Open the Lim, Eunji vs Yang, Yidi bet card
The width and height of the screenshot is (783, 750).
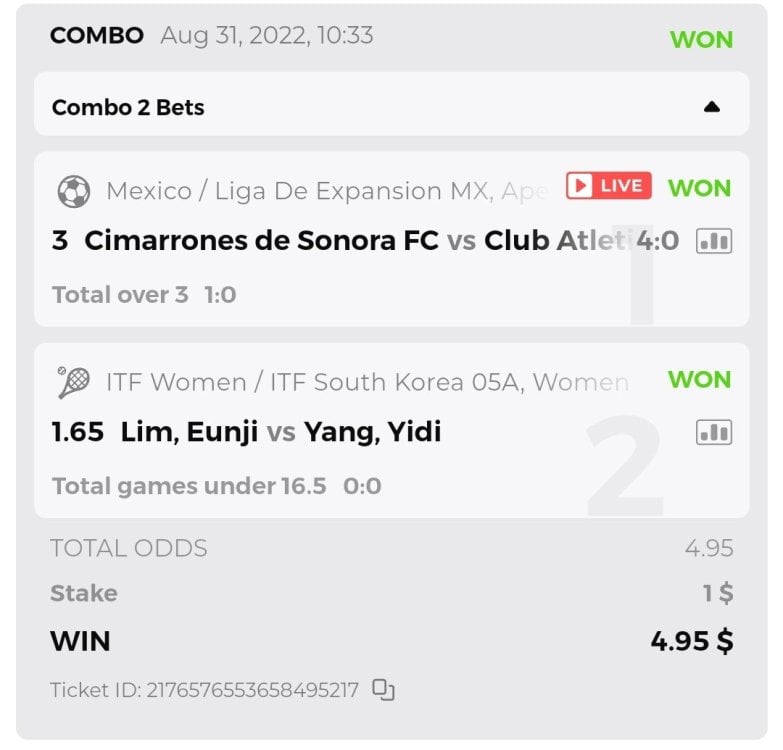click(300, 432)
